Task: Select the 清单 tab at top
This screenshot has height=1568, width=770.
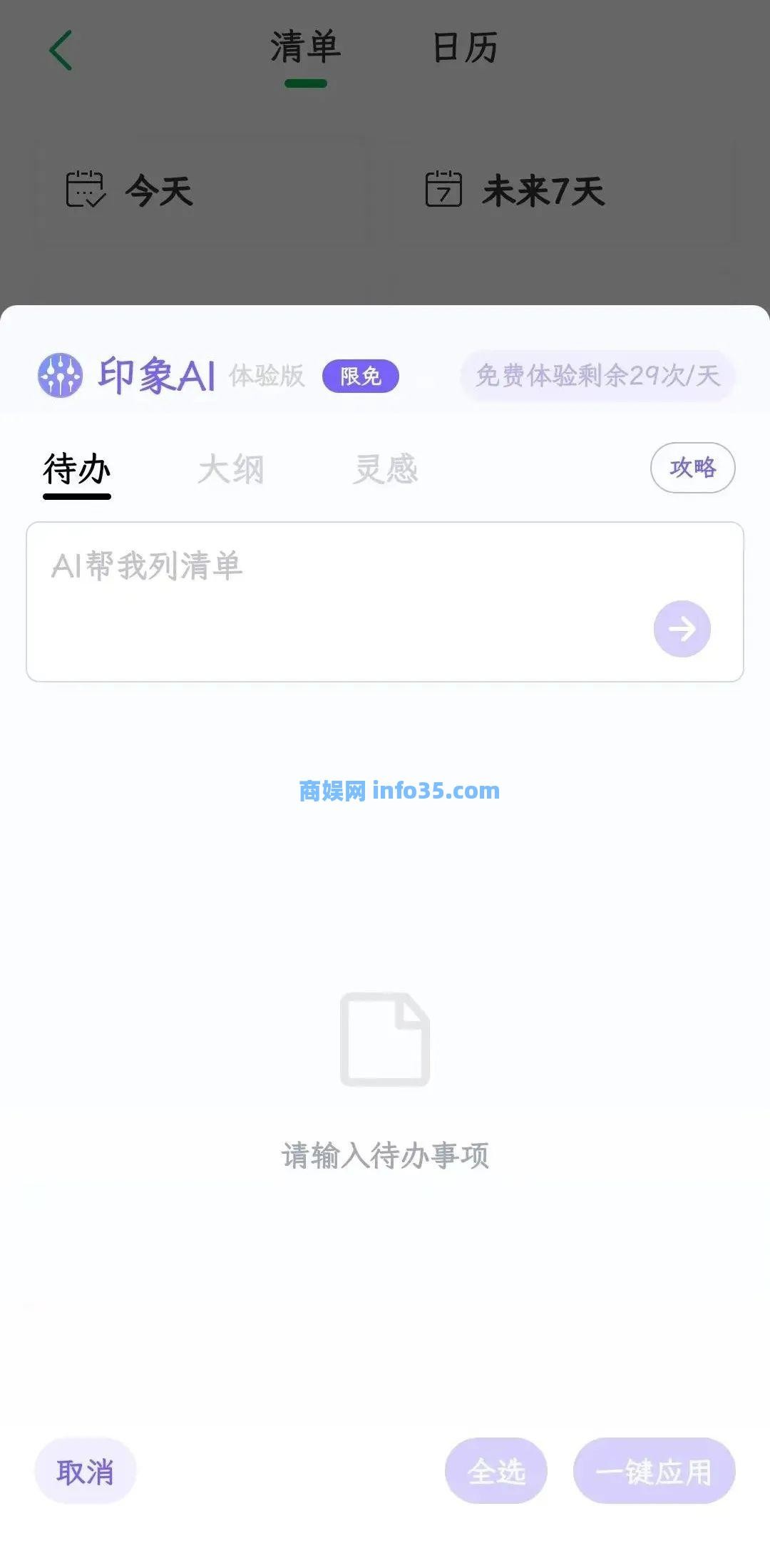Action: click(307, 48)
